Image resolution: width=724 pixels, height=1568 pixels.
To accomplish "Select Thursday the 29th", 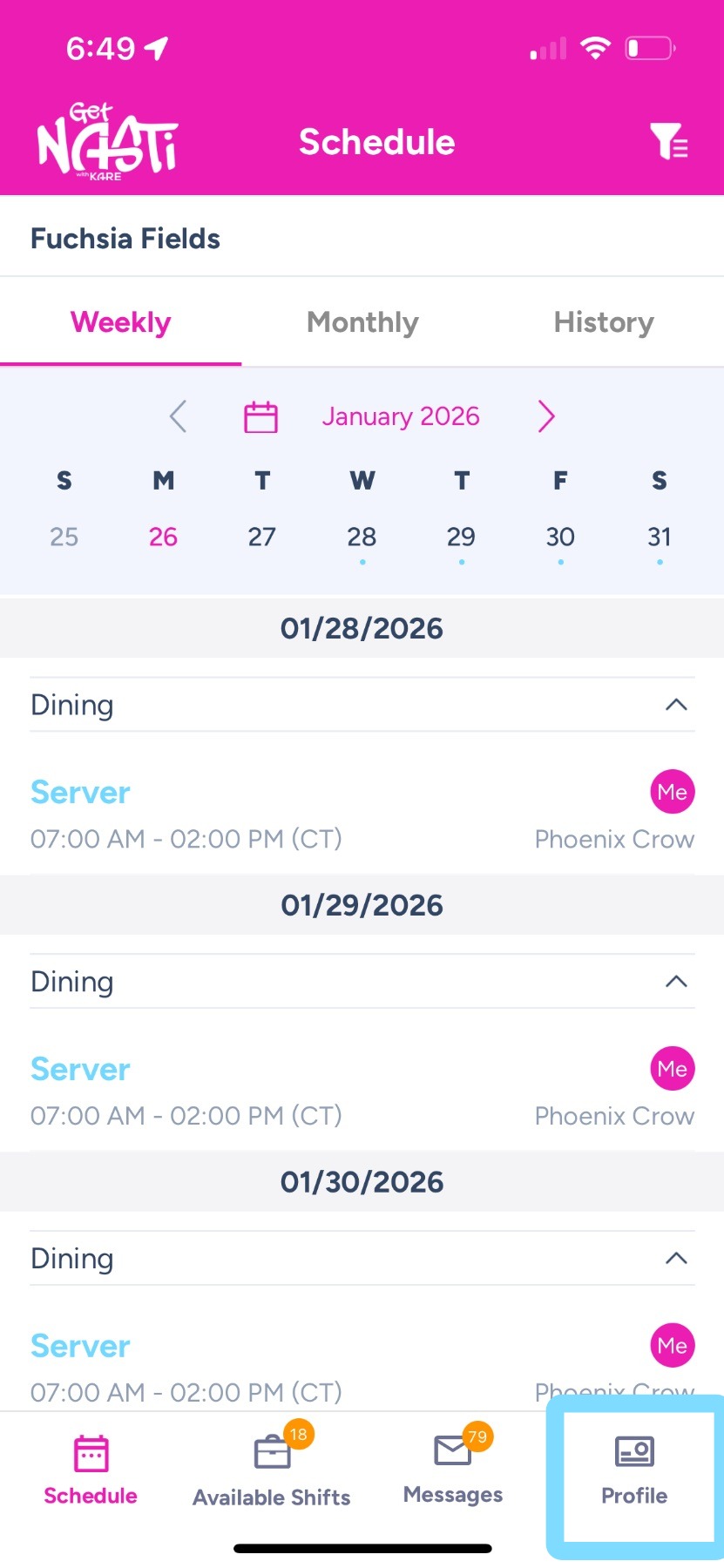I will coord(461,537).
